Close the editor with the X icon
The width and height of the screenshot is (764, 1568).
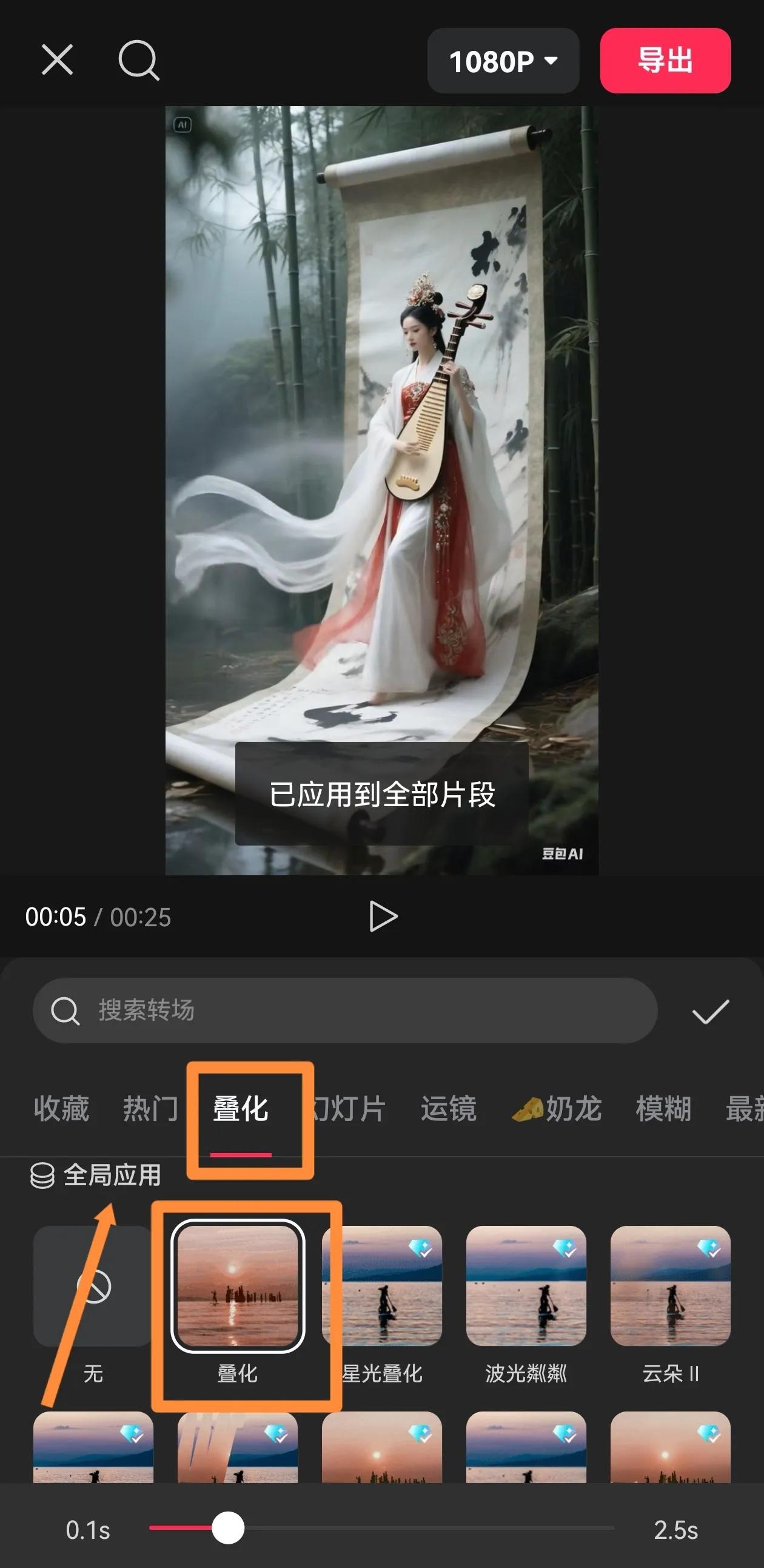[57, 59]
